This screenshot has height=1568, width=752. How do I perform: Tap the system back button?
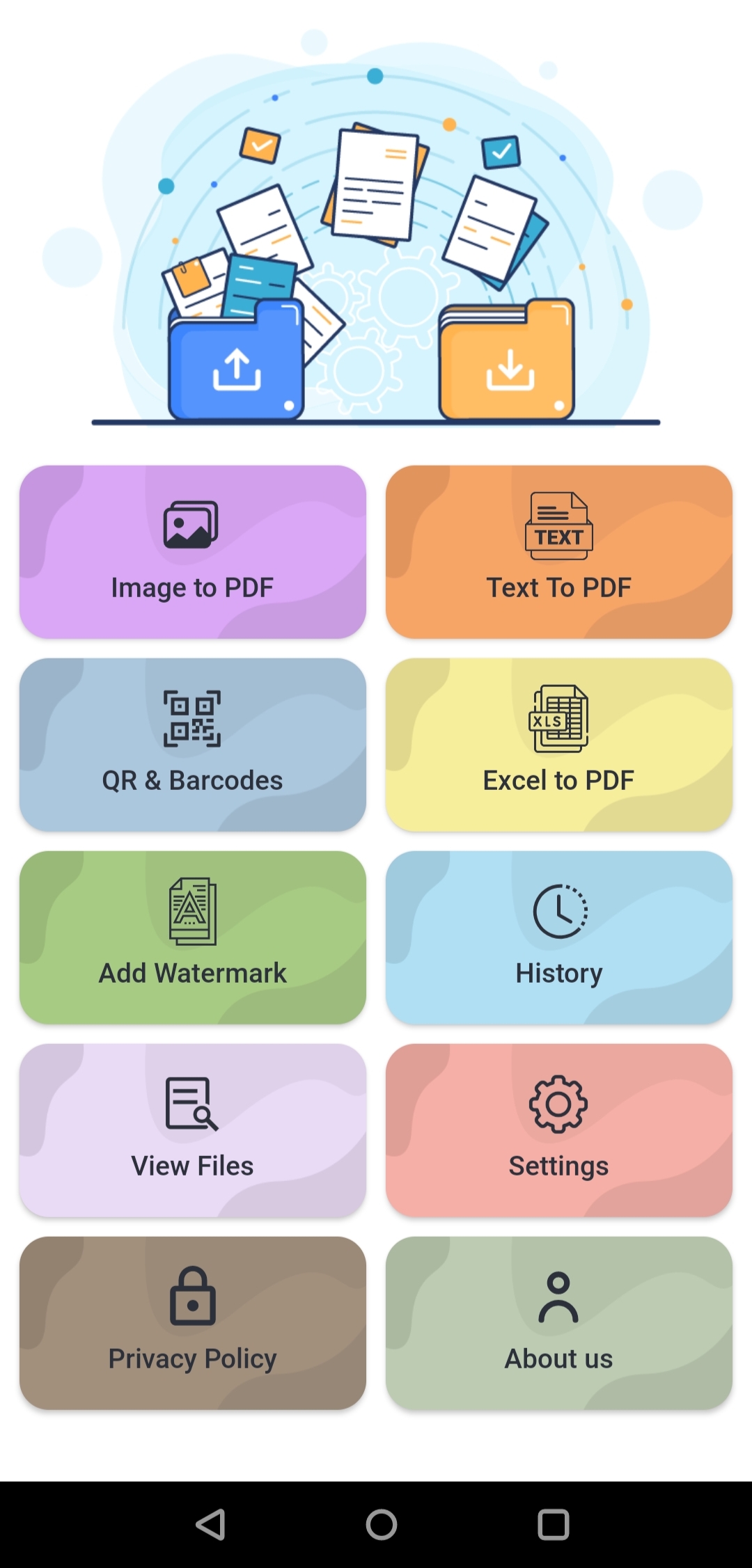(210, 1524)
